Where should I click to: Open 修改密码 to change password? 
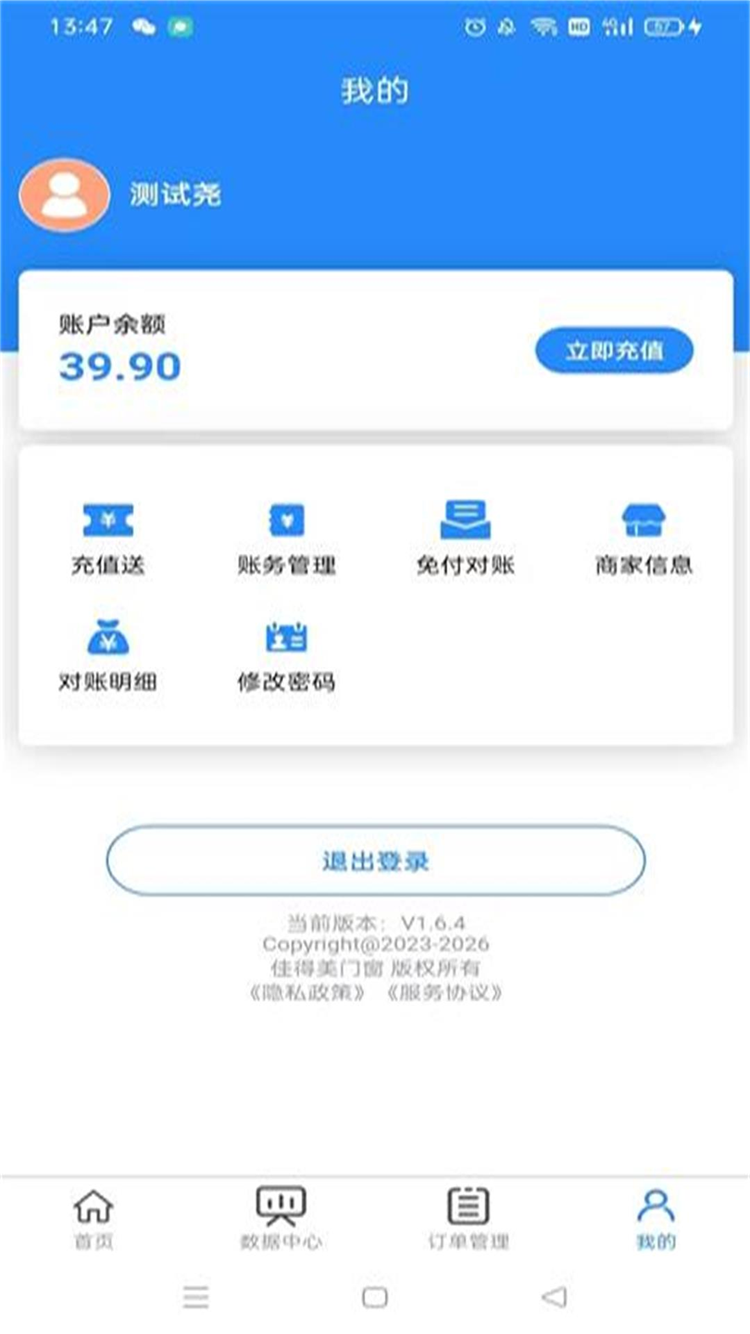pos(285,650)
